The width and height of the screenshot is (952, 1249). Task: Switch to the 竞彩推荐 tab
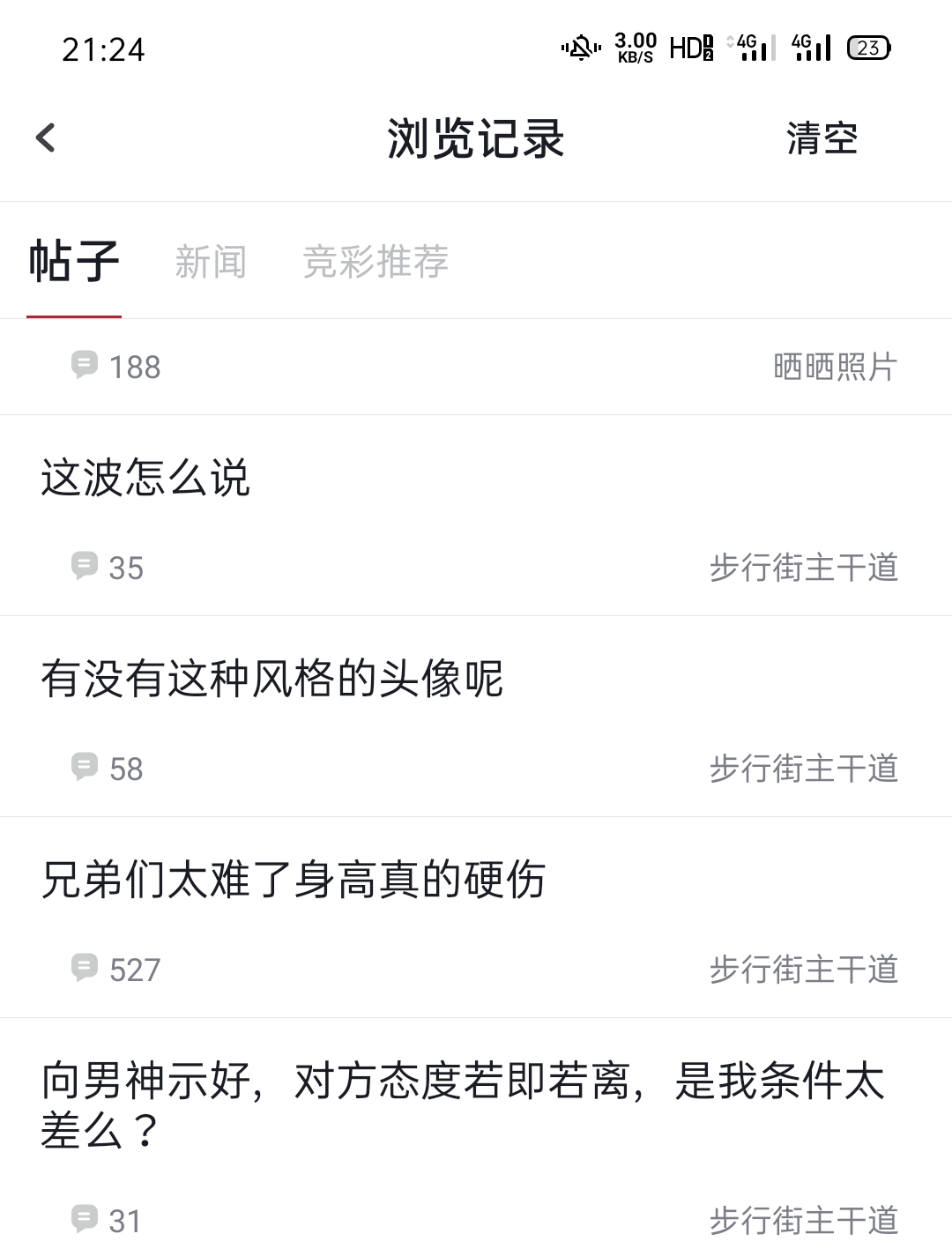point(376,262)
